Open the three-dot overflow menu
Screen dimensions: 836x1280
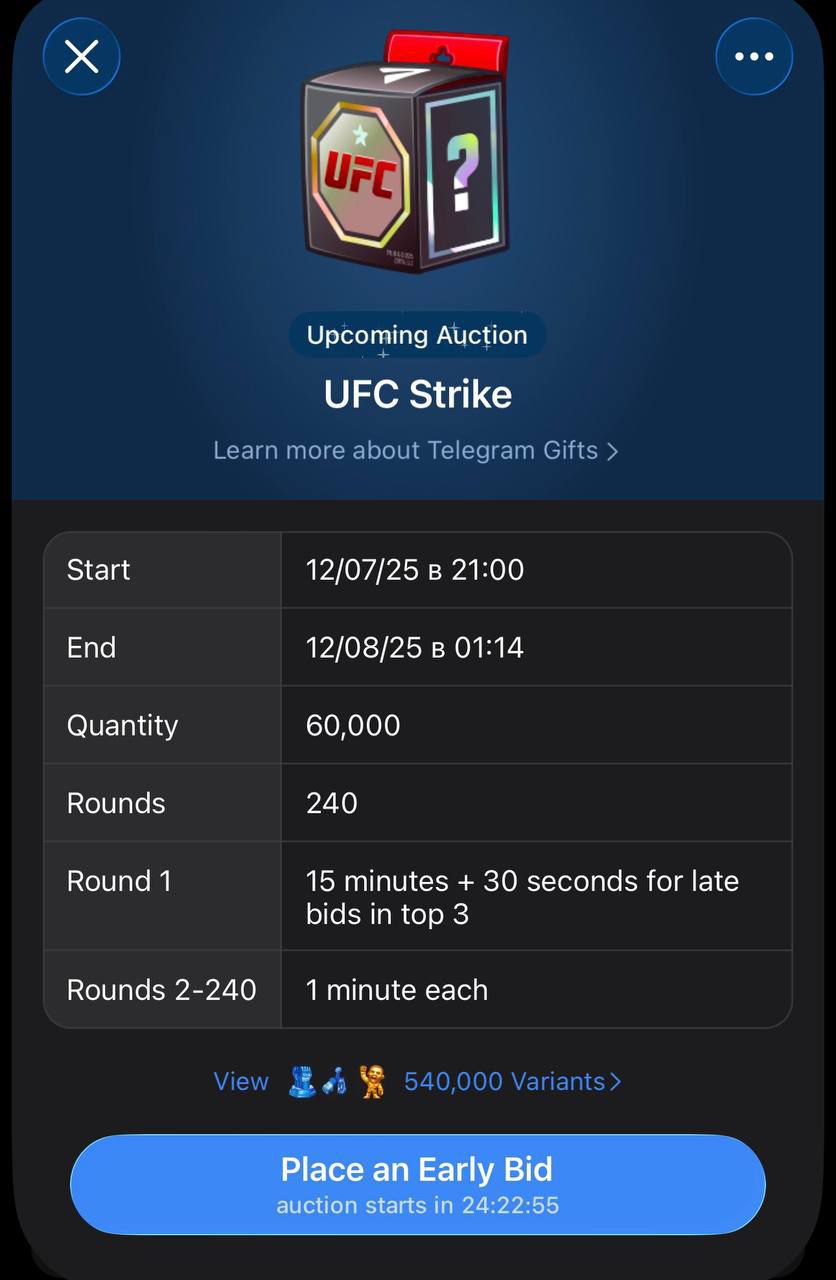click(x=754, y=57)
